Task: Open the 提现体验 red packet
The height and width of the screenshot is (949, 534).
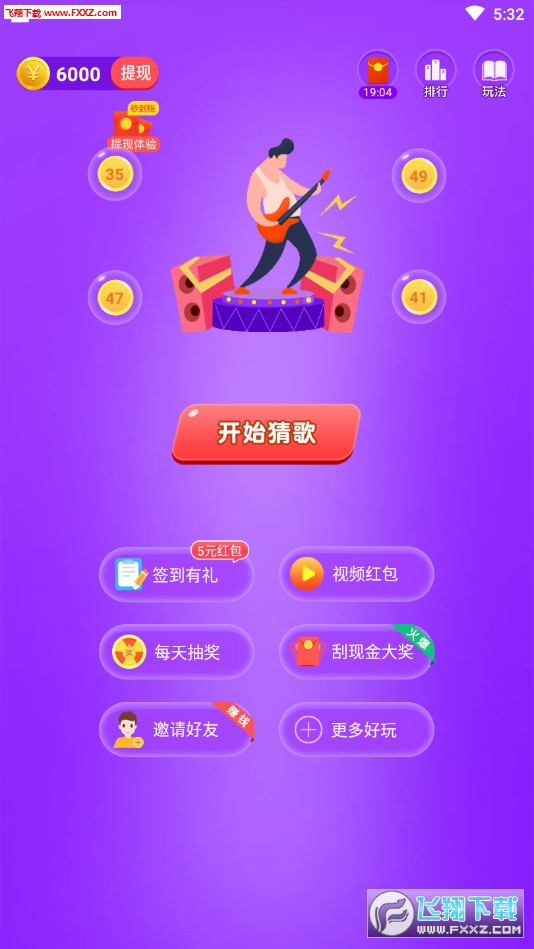Action: tap(134, 127)
